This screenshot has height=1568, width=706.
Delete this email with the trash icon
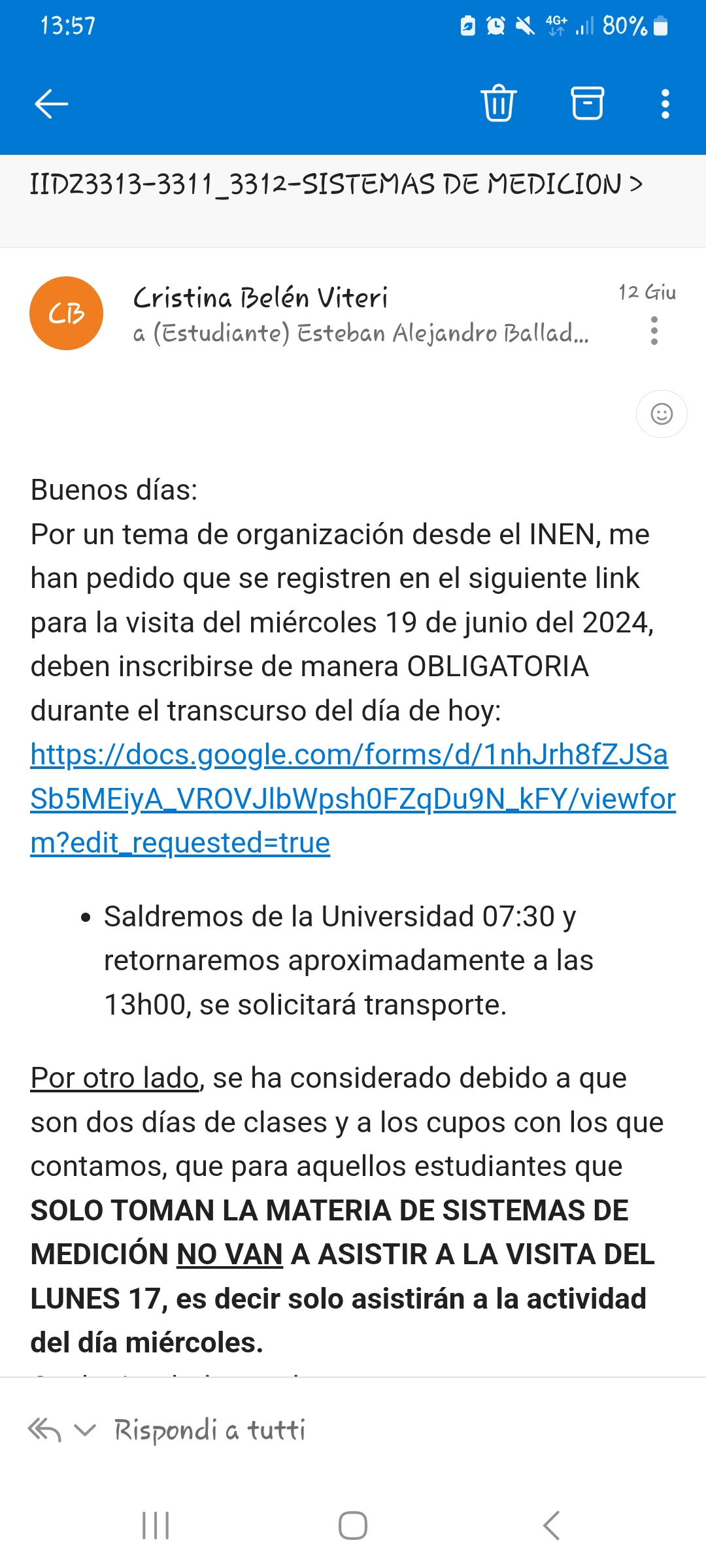pyautogui.click(x=499, y=103)
